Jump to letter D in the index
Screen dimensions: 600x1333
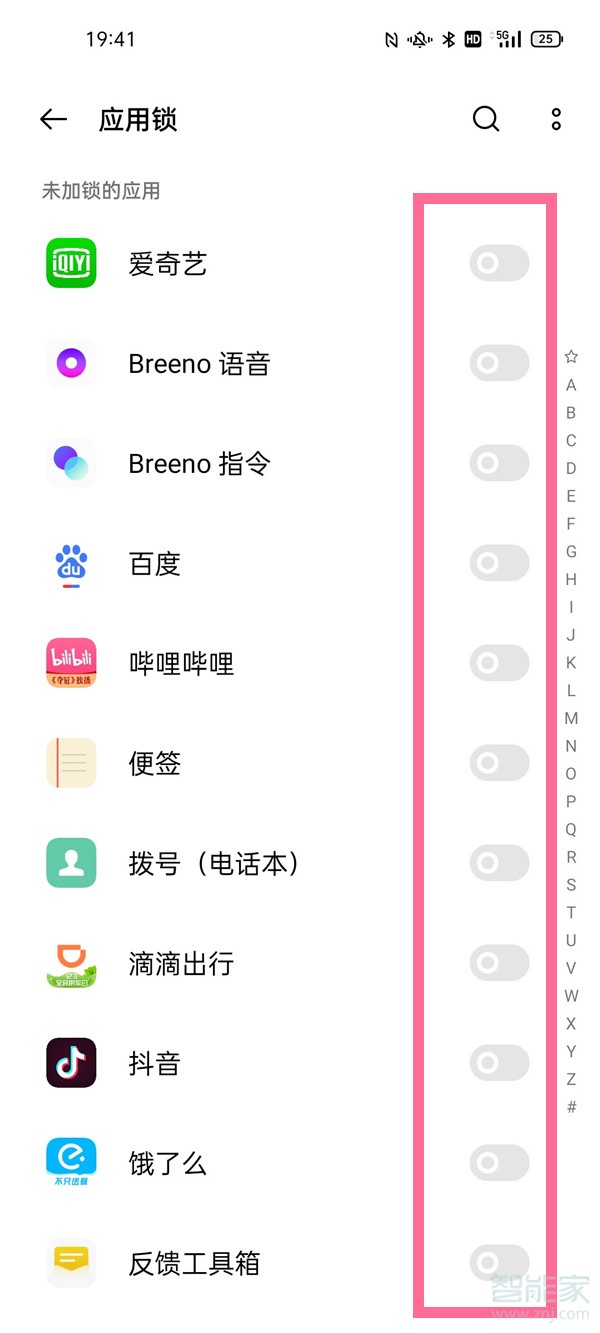click(571, 468)
